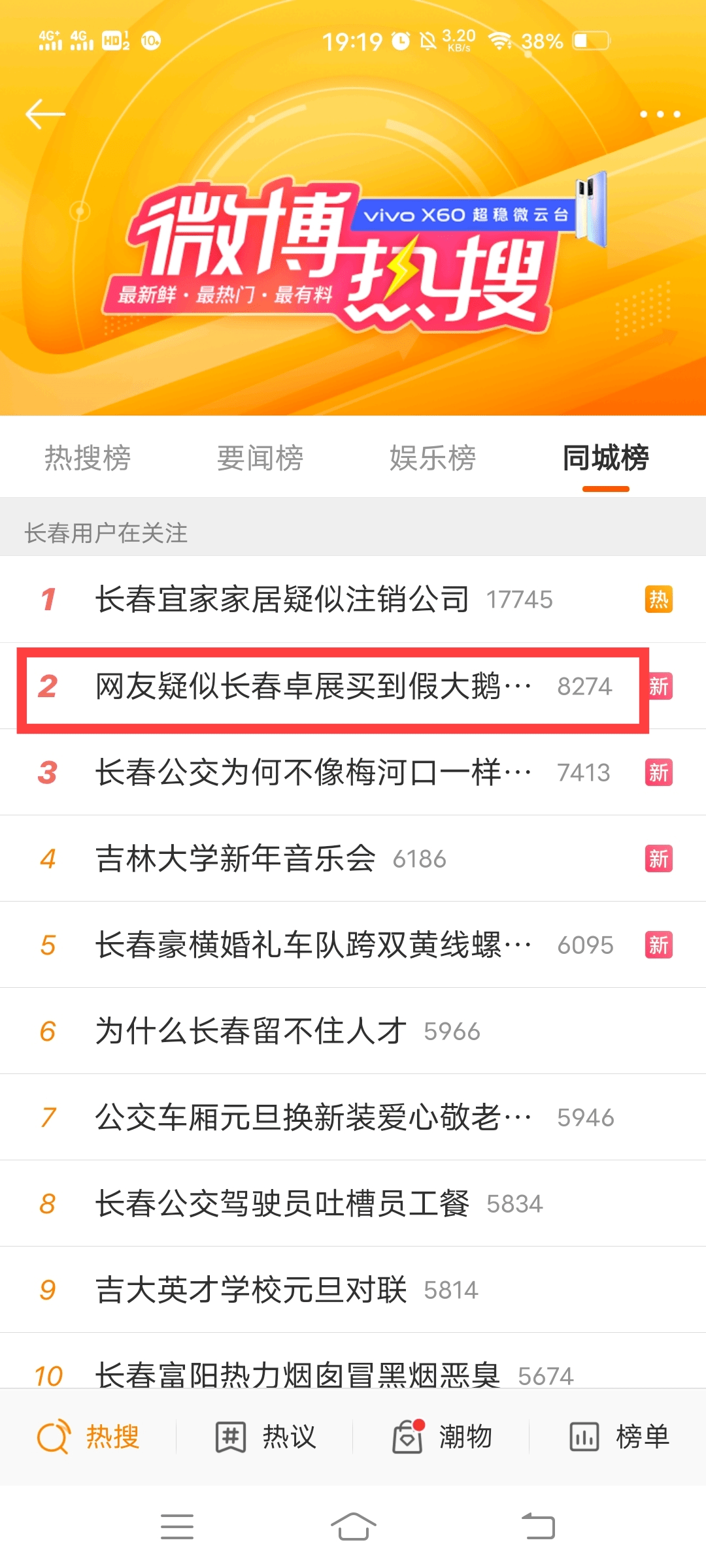The image size is (706, 1568).
Task: Switch to the 热搜榜 tab
Action: point(88,457)
